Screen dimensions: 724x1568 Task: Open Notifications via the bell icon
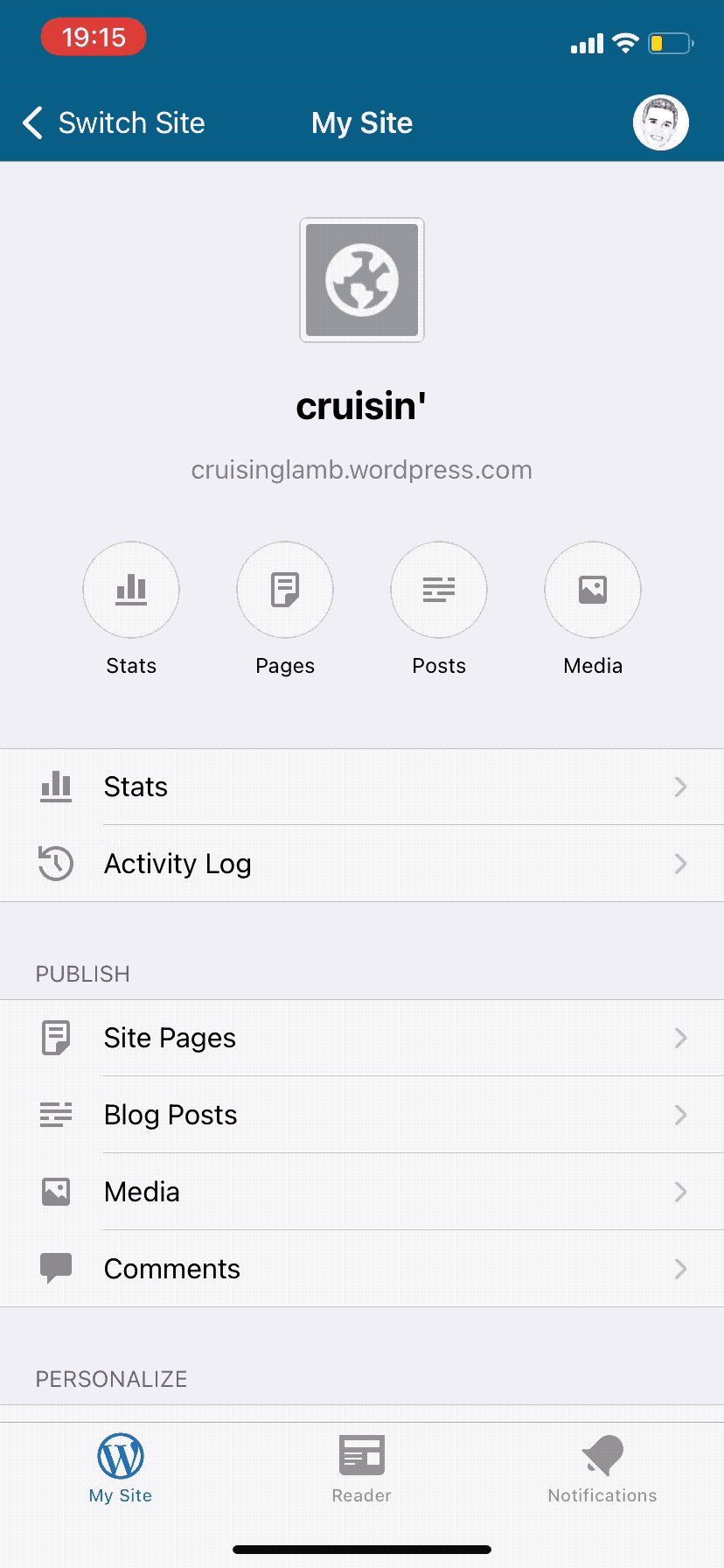coord(602,1455)
